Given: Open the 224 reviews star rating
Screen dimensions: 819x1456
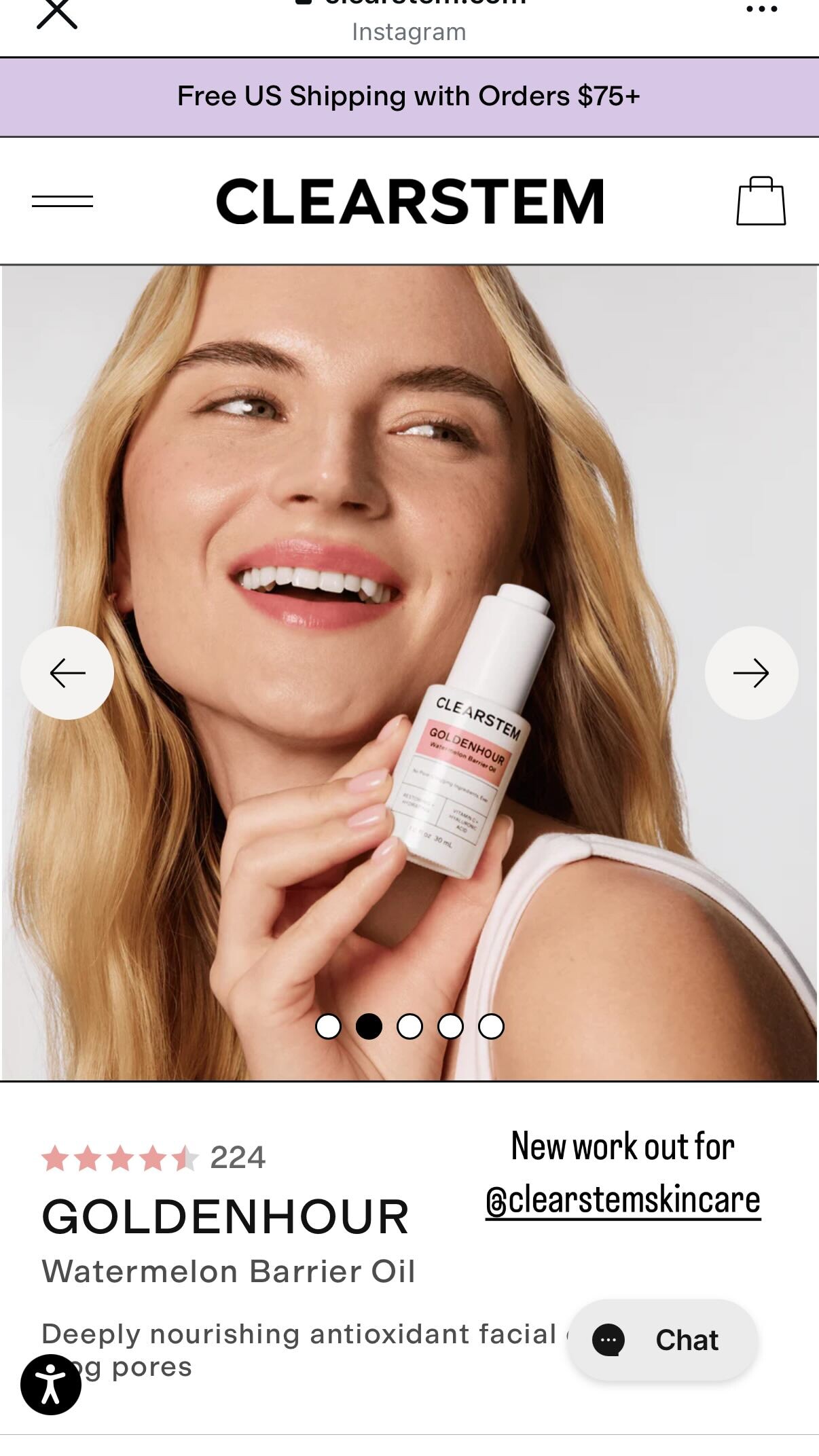Looking at the screenshot, I should click(153, 1158).
